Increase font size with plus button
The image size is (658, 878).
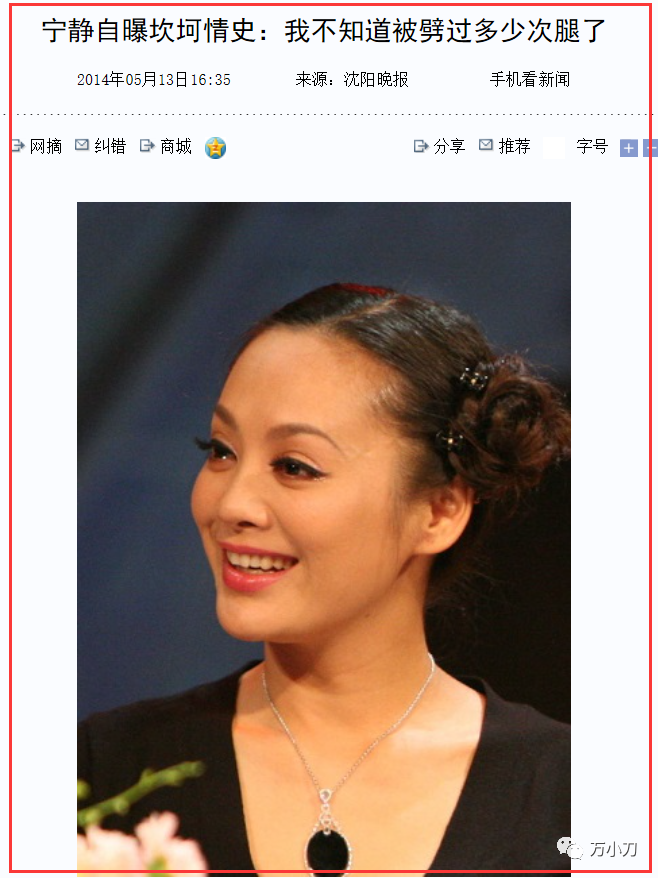(x=628, y=148)
